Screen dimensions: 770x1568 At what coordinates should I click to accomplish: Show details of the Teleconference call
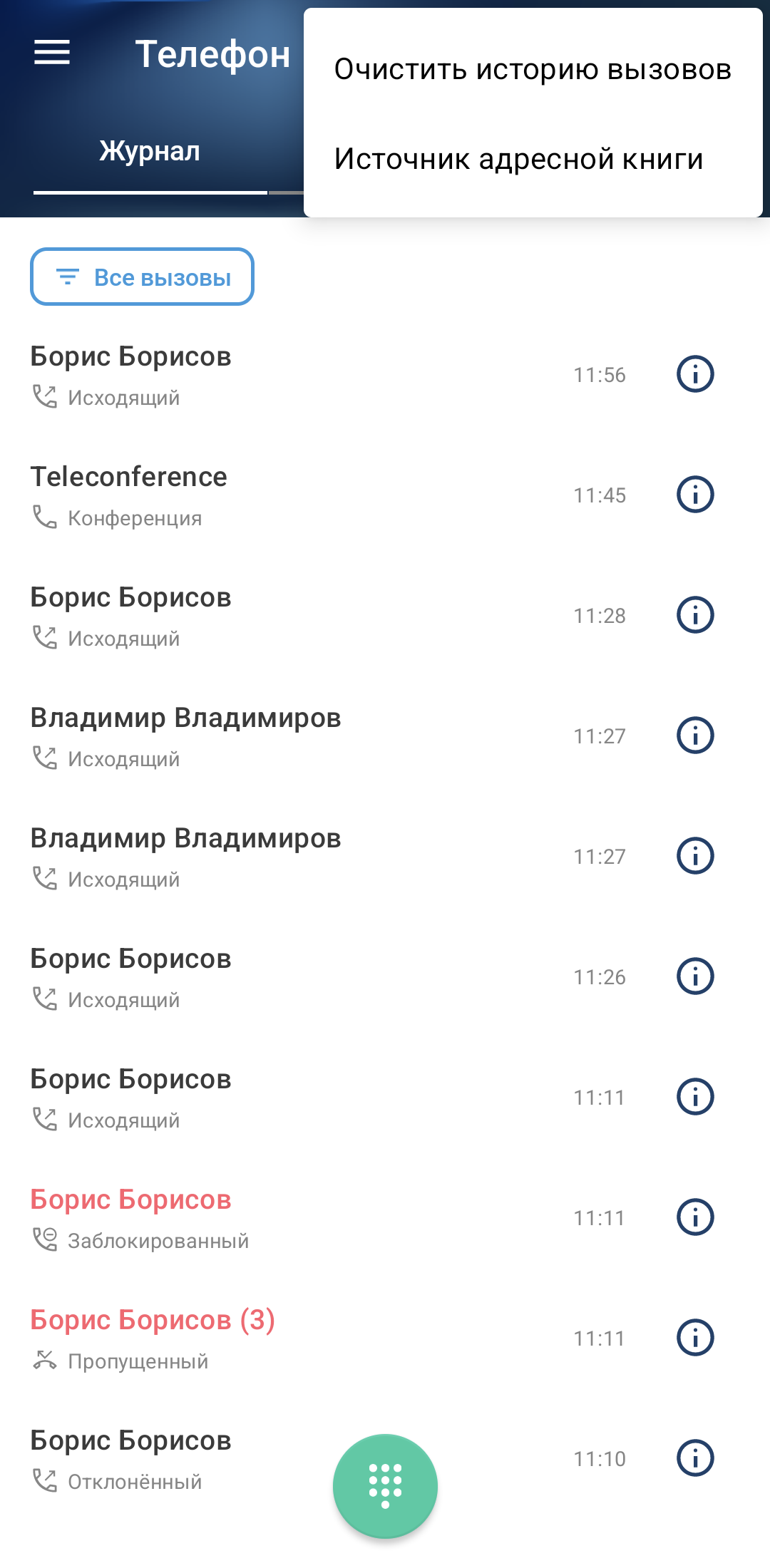point(694,495)
